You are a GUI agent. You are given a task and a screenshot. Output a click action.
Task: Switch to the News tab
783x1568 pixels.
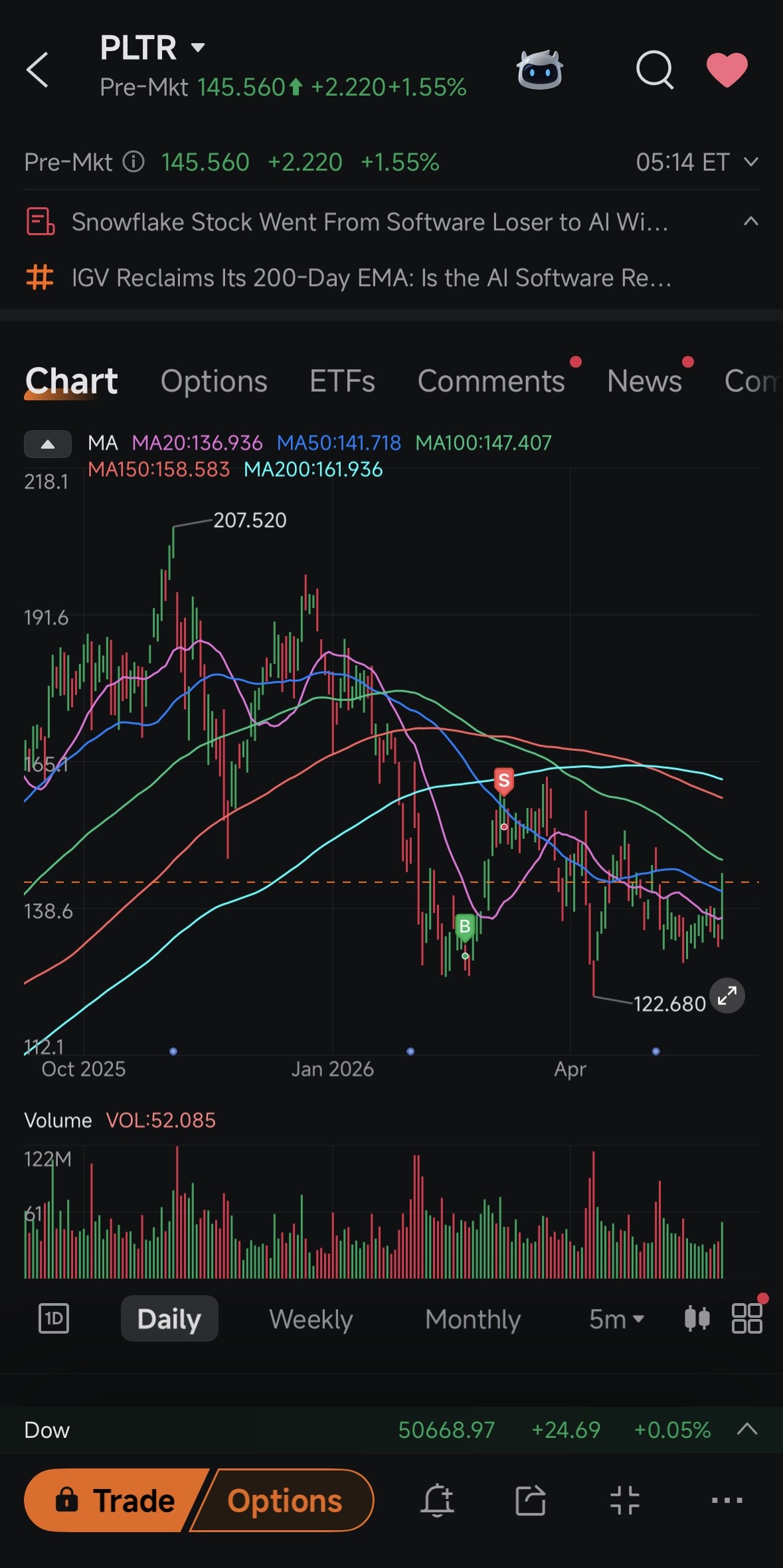[x=644, y=381]
